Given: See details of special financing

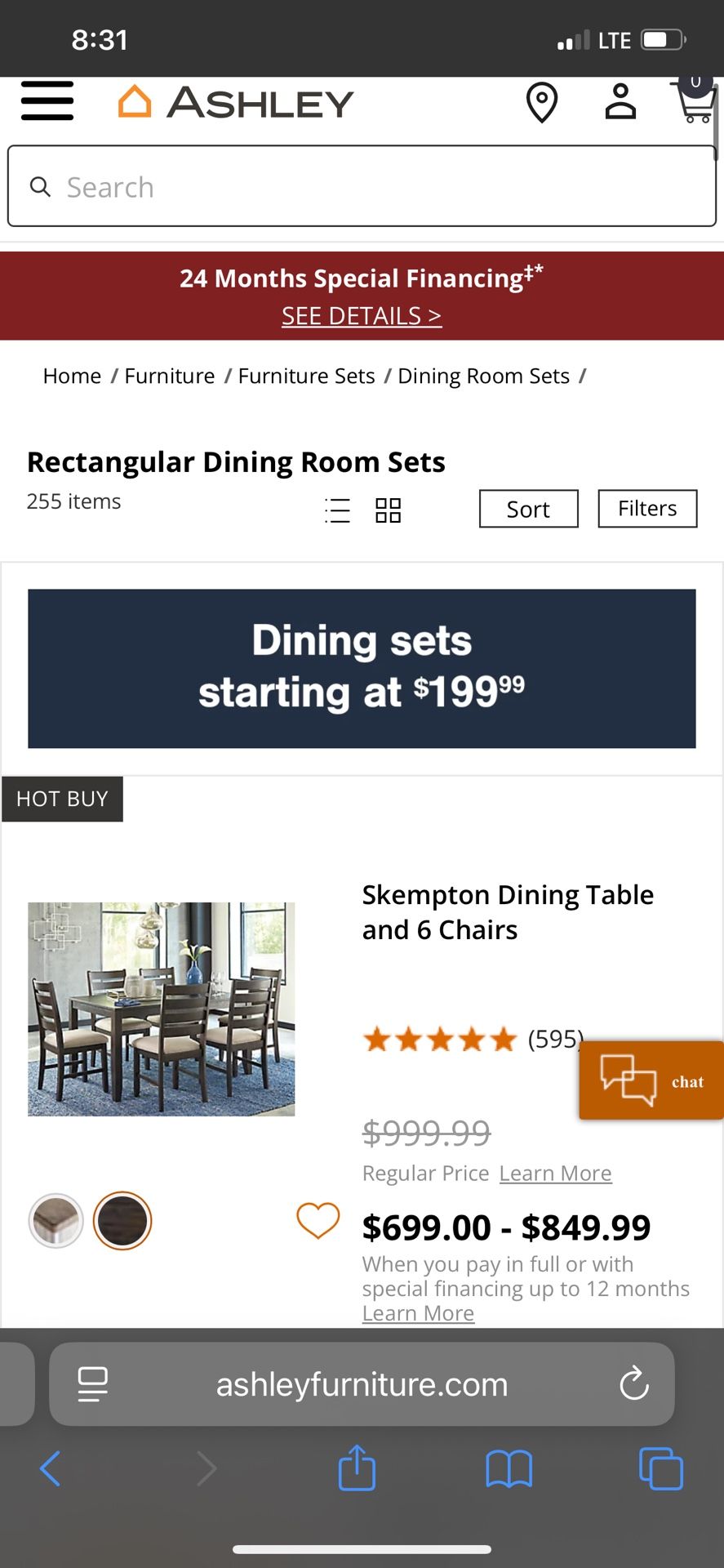Looking at the screenshot, I should (x=362, y=316).
